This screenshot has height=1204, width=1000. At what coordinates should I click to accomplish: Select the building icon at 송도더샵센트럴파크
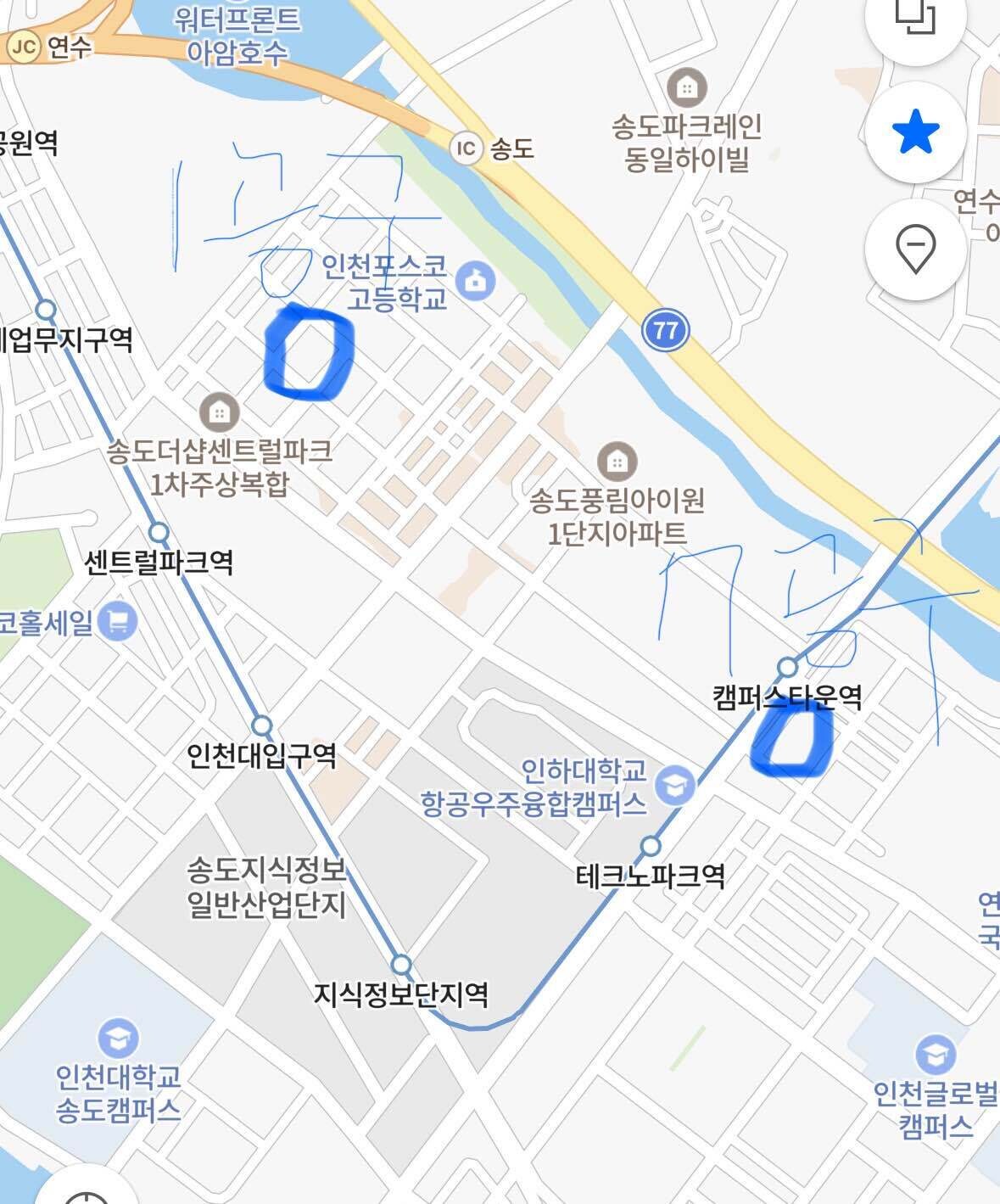tap(217, 412)
